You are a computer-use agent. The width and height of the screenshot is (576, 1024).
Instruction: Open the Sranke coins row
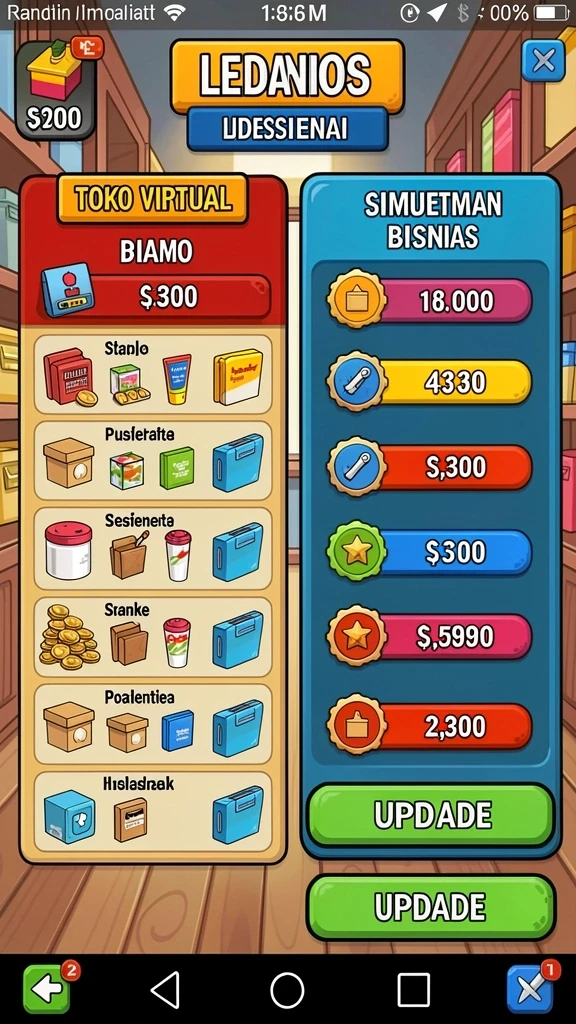click(153, 636)
